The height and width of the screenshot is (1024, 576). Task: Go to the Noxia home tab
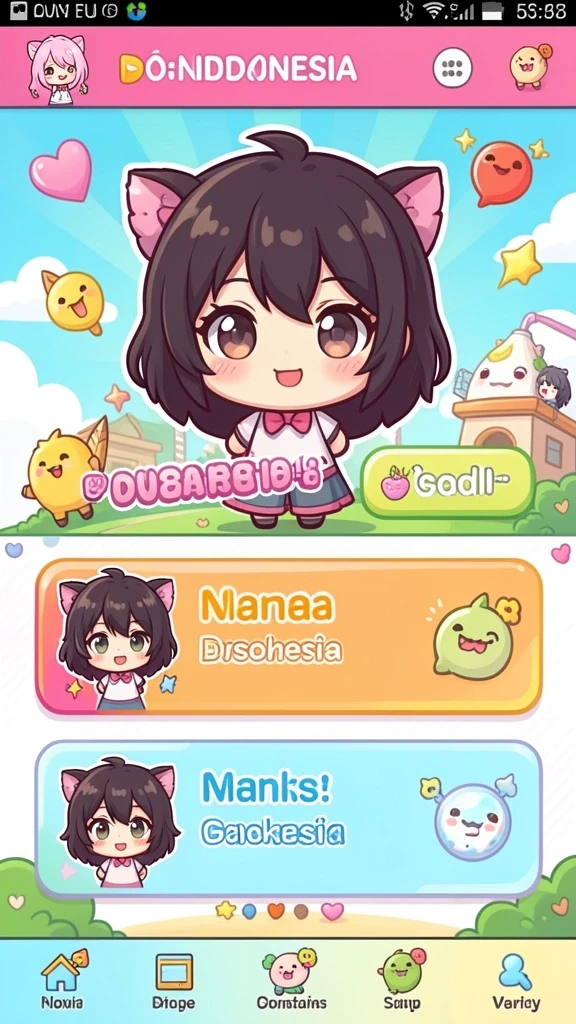point(63,980)
